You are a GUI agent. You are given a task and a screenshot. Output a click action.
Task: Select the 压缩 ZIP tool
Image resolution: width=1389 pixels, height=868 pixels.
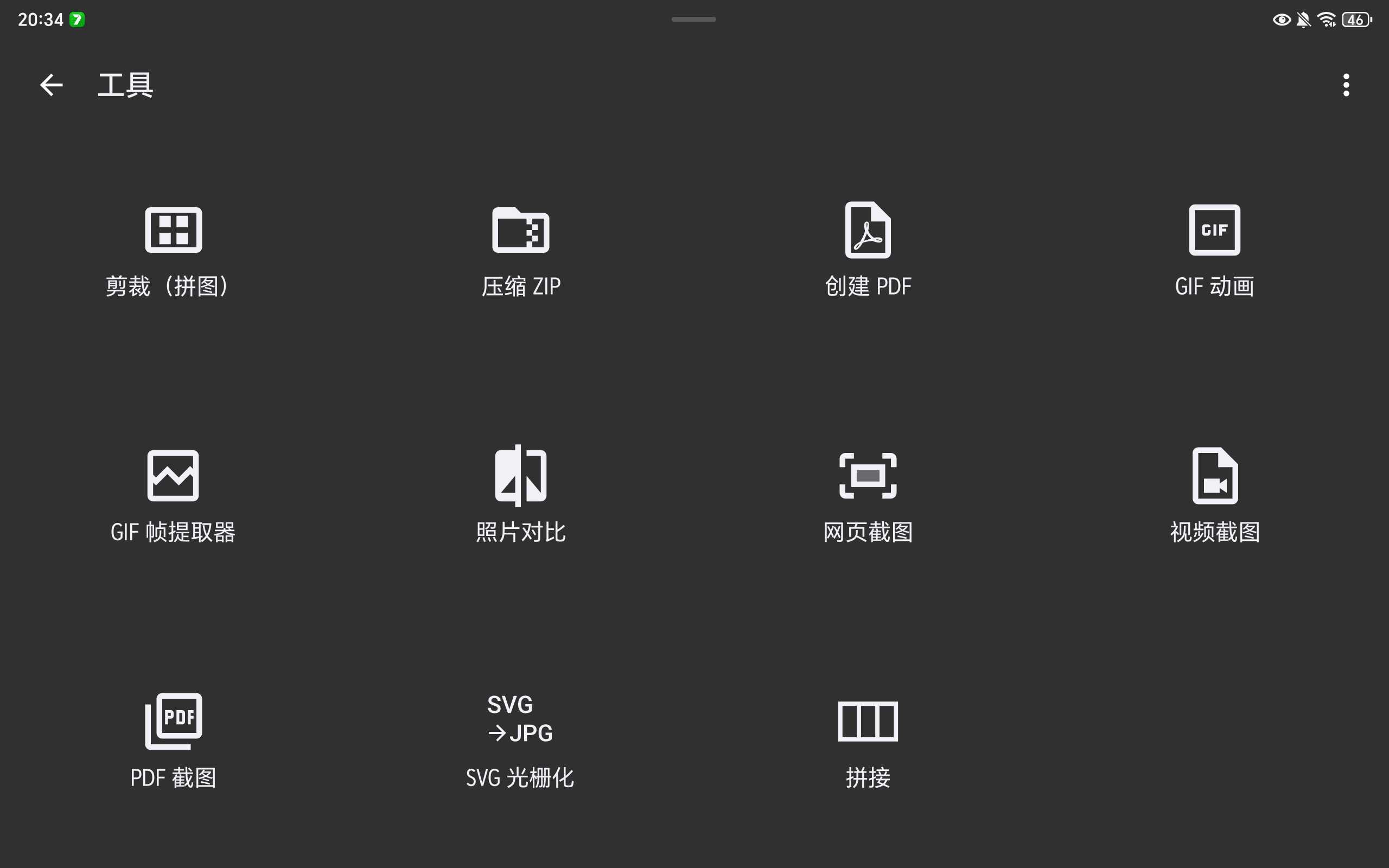[520, 250]
